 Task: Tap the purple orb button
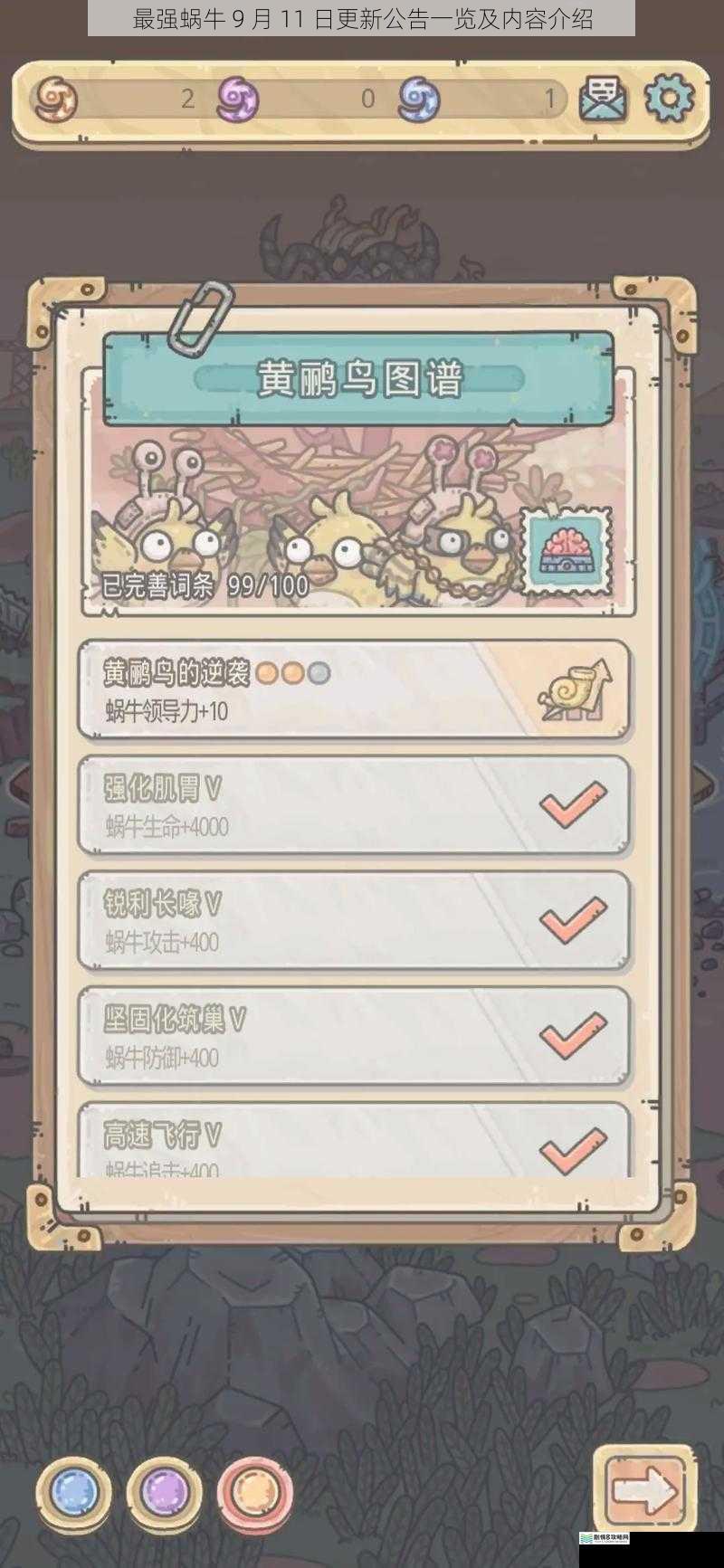tap(165, 1489)
